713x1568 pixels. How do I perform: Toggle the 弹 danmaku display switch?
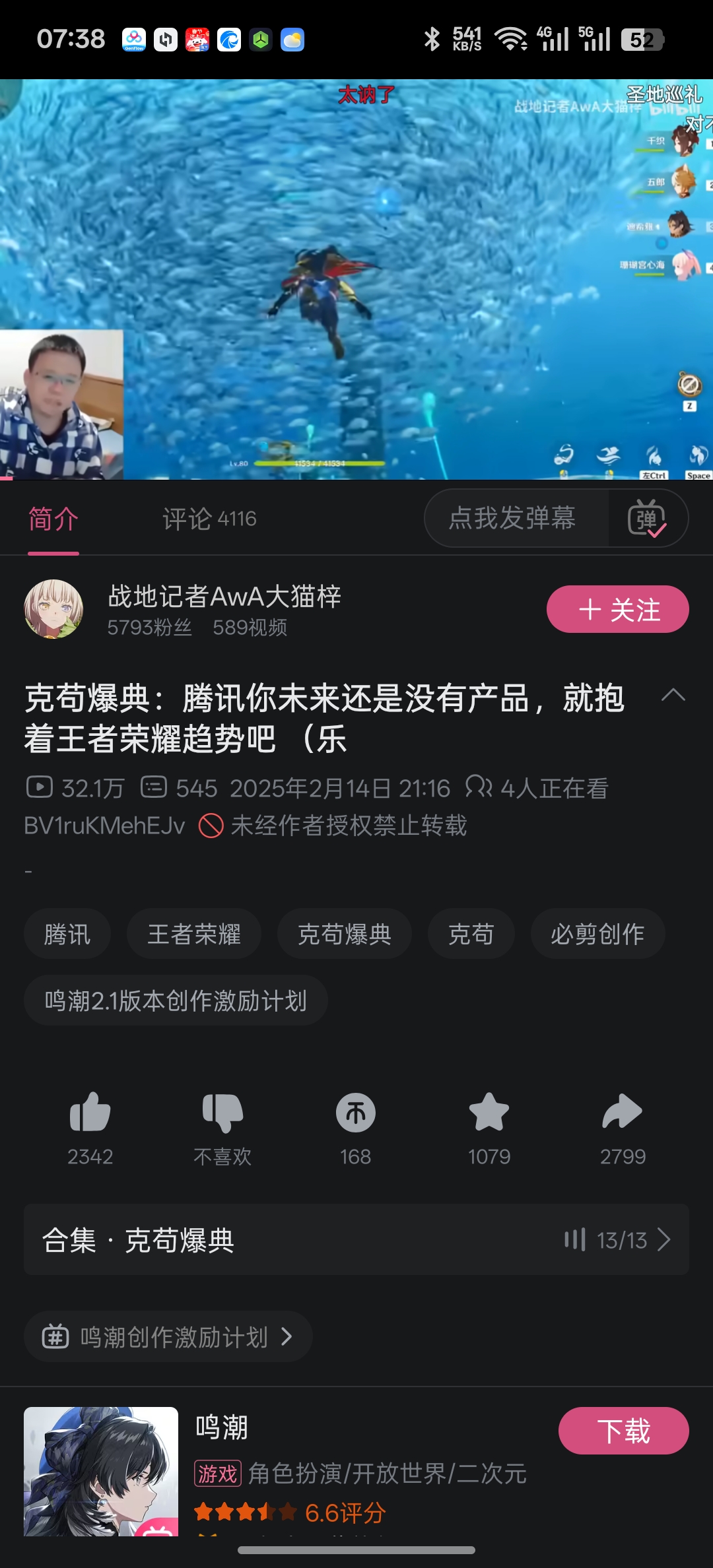[647, 519]
